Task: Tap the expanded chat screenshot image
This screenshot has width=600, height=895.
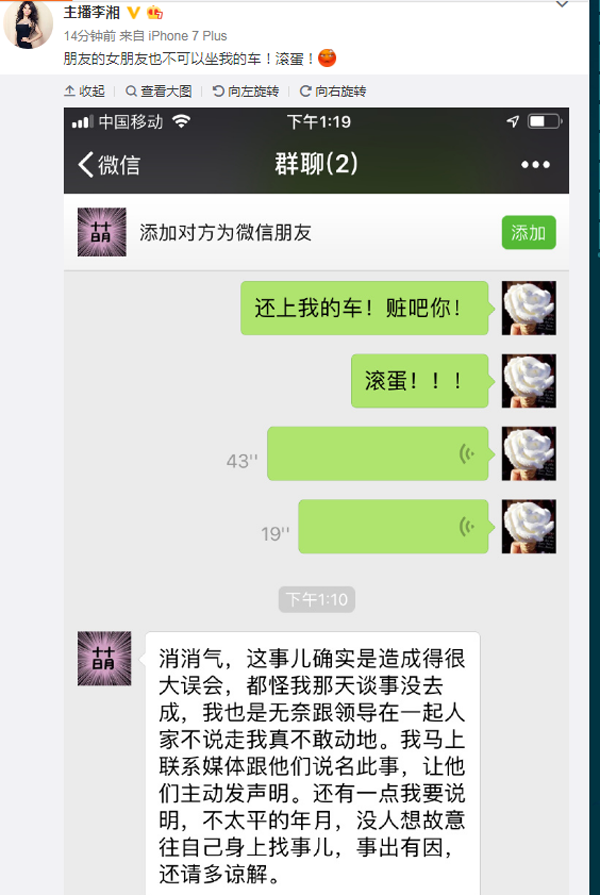Action: [x=316, y=500]
